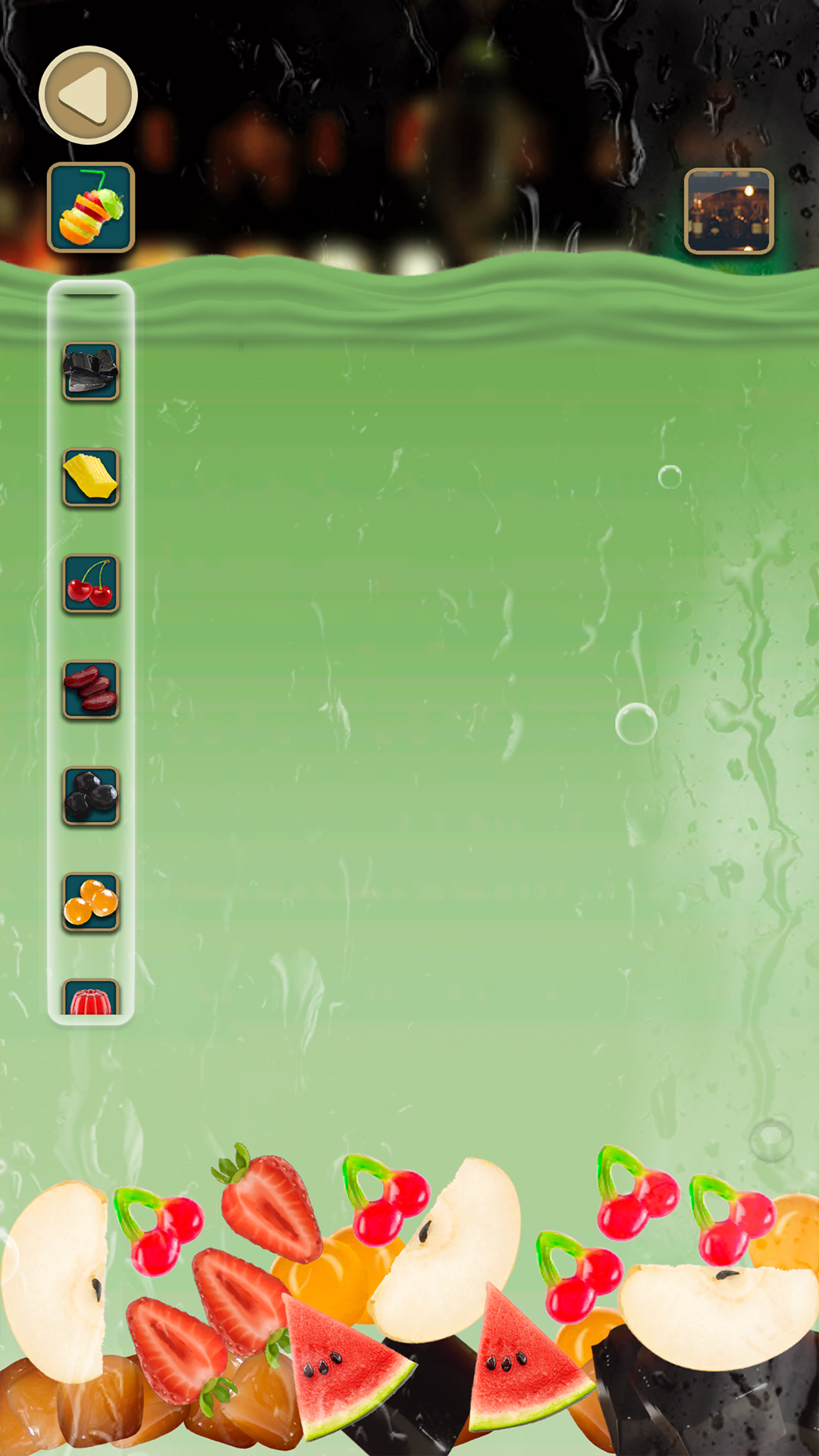819x1456 pixels.
Task: Select the yellow pineapple chunk topping
Action: 91,478
